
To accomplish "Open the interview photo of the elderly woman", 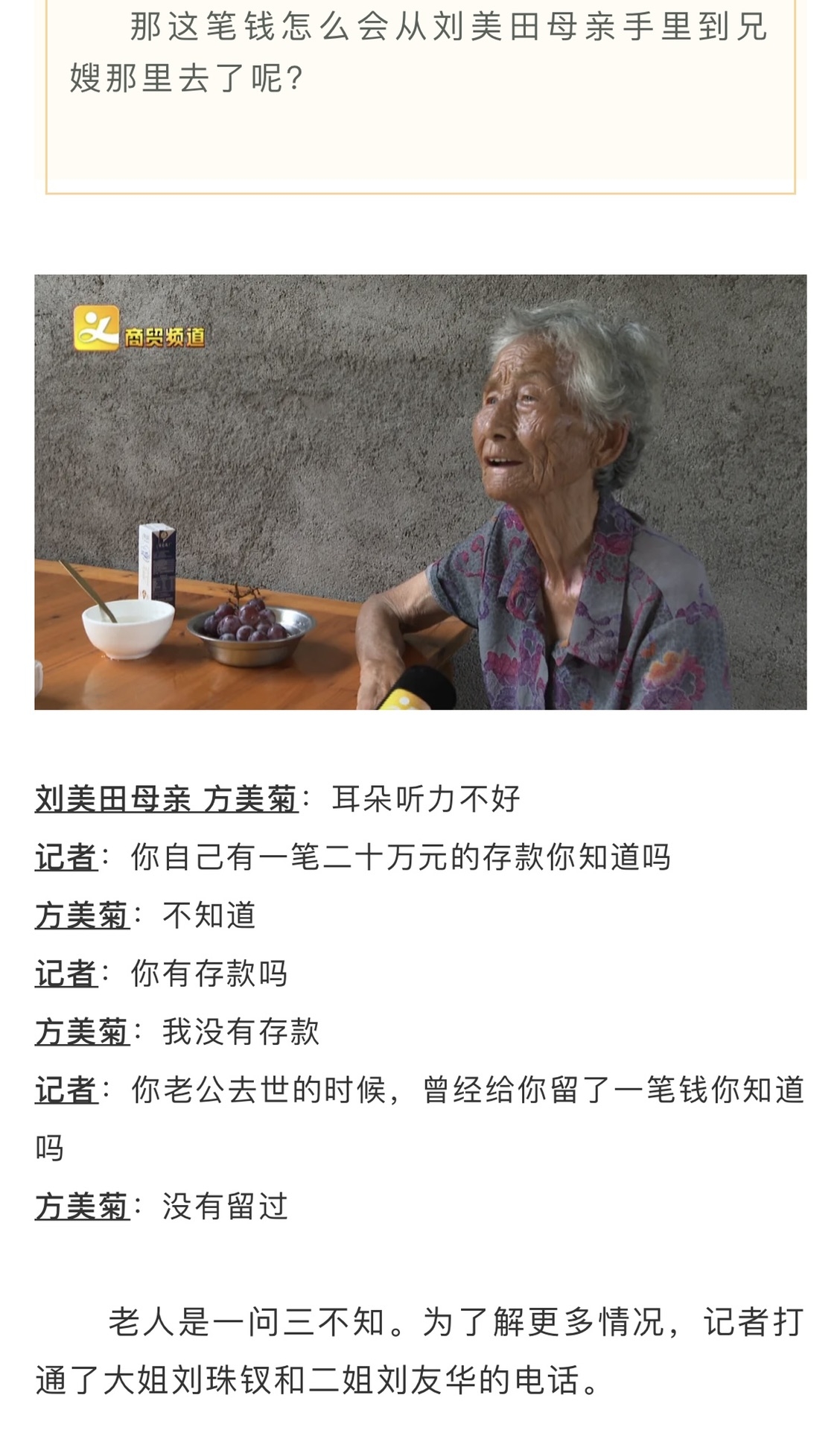I will click(420, 492).
